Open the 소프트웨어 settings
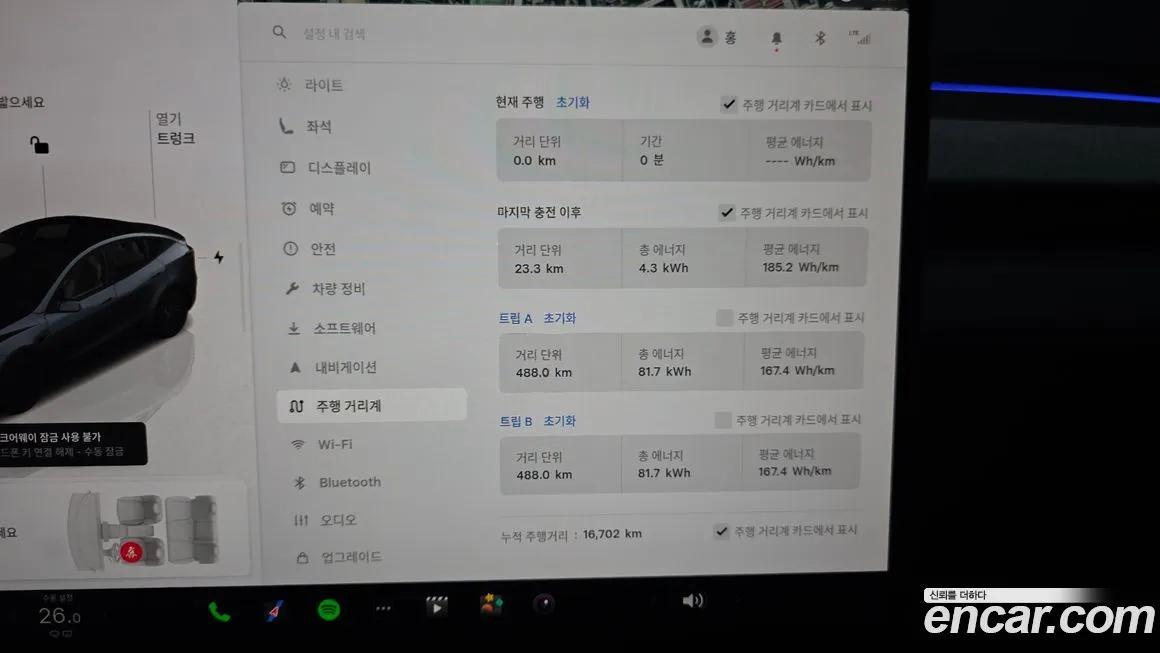Viewport: 1160px width, 653px height. [x=344, y=328]
